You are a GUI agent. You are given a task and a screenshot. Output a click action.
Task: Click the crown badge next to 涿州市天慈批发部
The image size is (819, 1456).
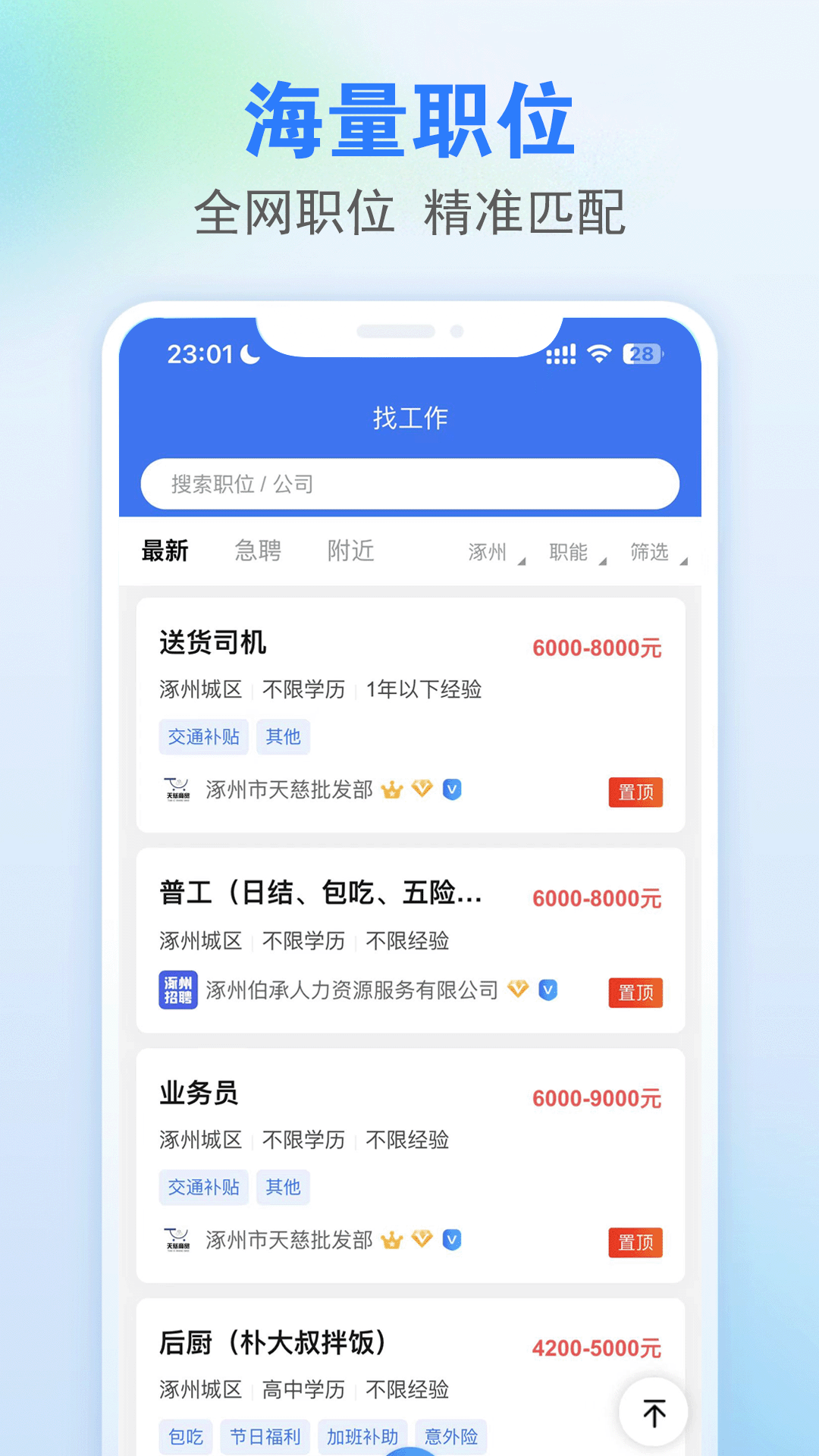click(391, 790)
